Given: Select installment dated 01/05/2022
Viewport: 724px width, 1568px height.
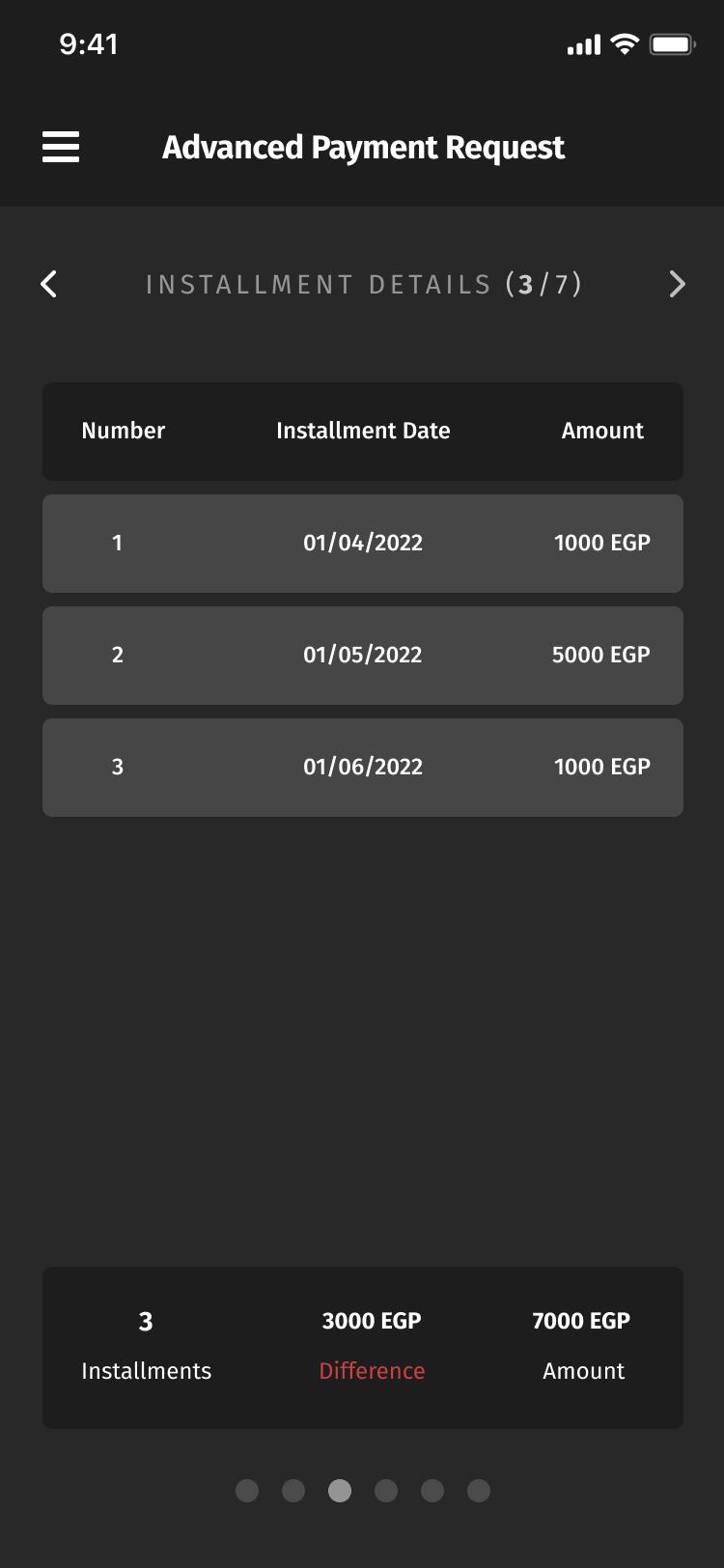Looking at the screenshot, I should 363,656.
